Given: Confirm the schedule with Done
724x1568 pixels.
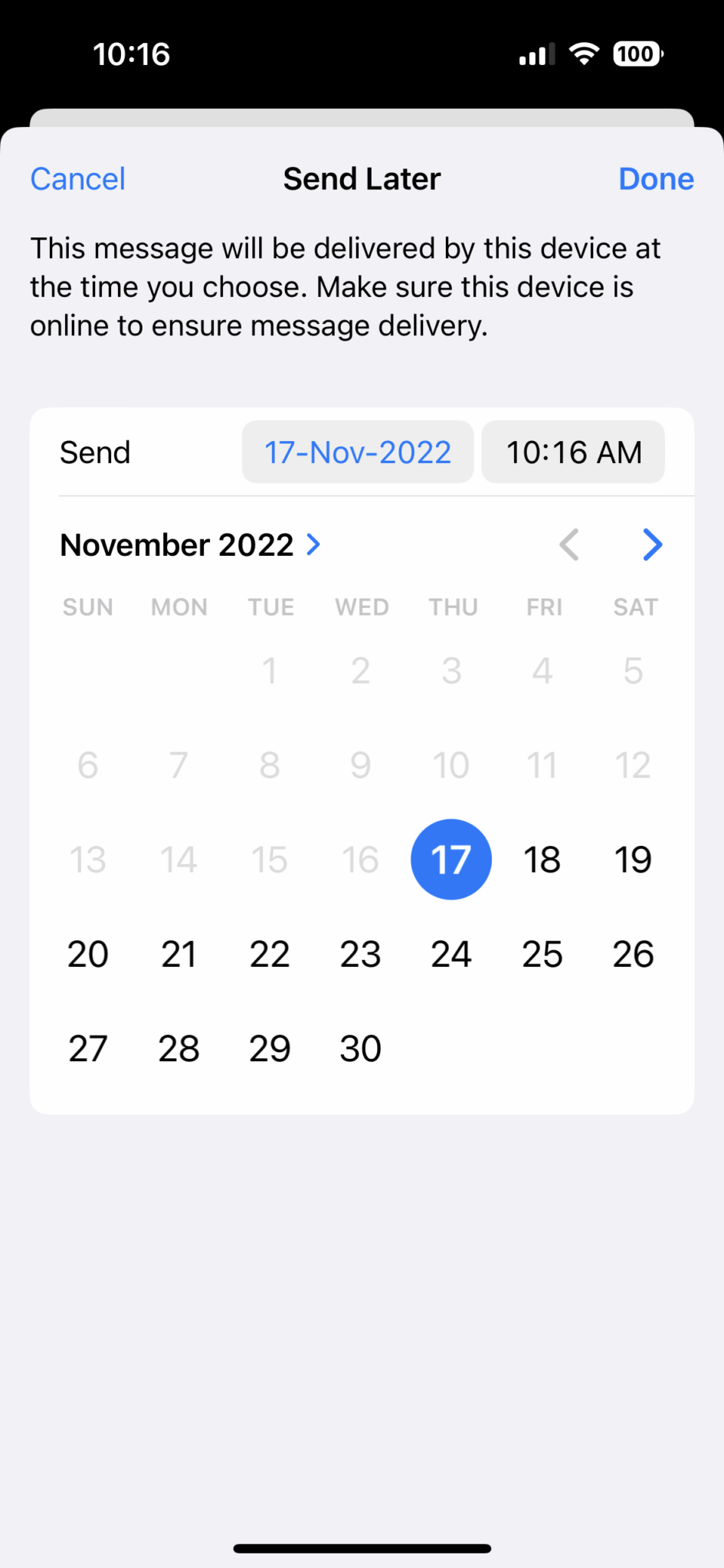Looking at the screenshot, I should coord(656,179).
